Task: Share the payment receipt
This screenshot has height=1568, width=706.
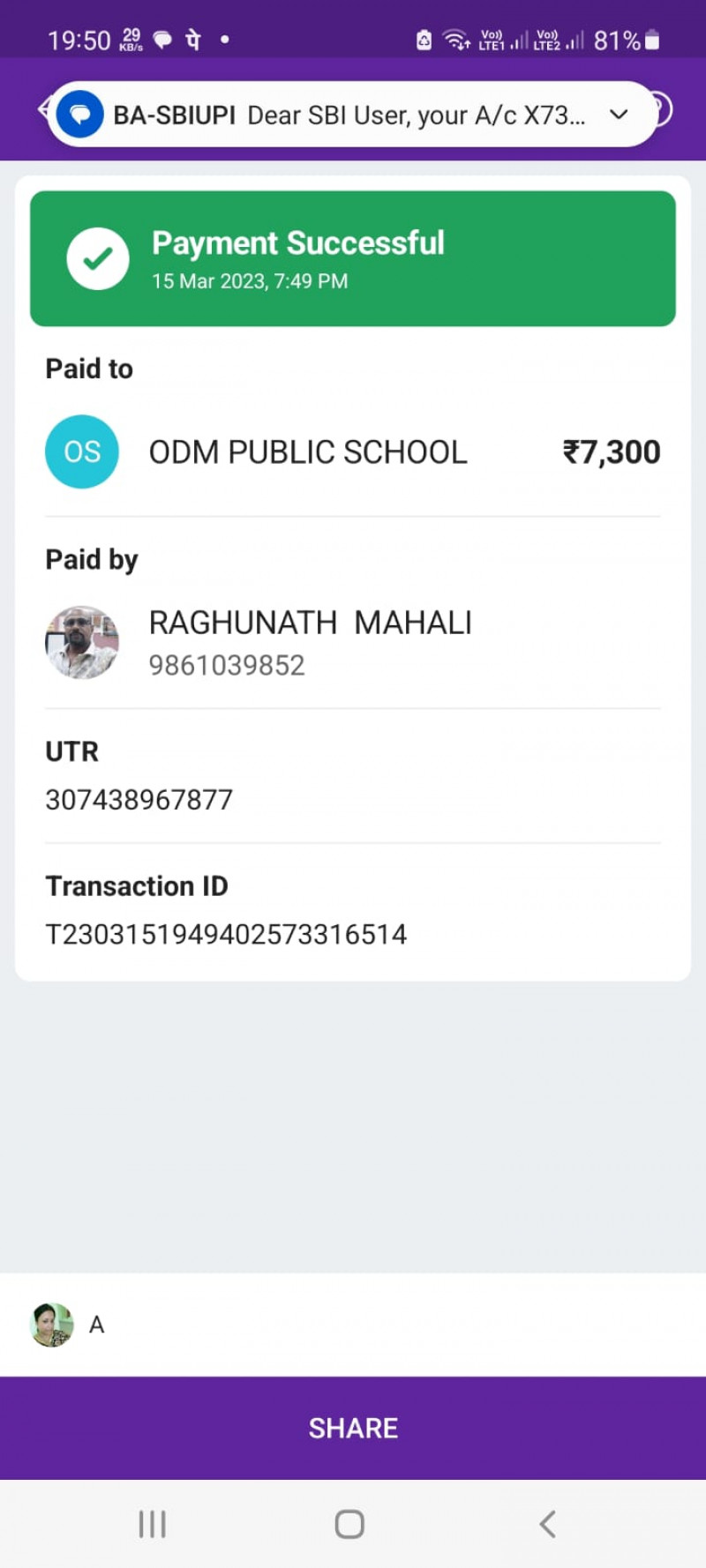Action: [x=353, y=1428]
